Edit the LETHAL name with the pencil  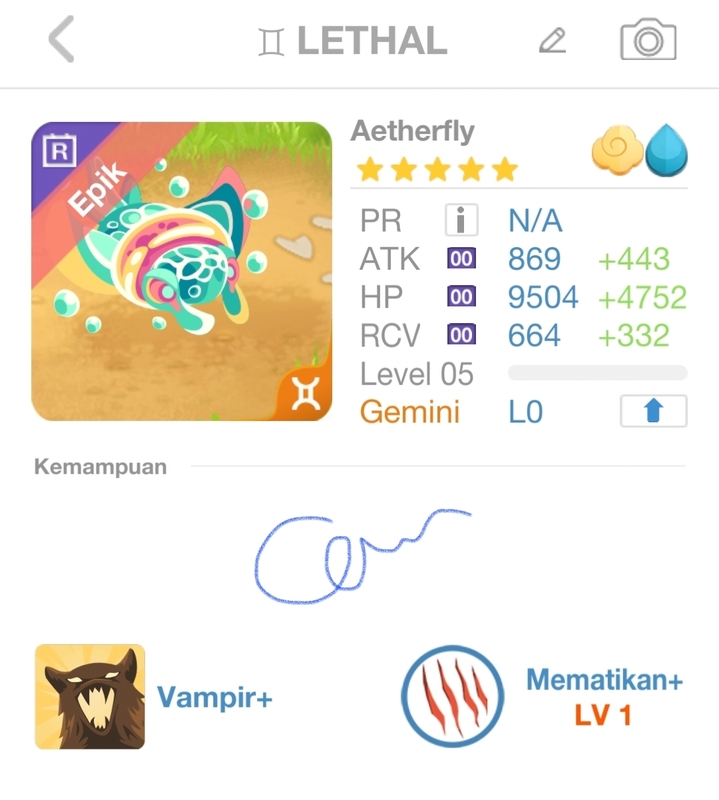[x=553, y=40]
